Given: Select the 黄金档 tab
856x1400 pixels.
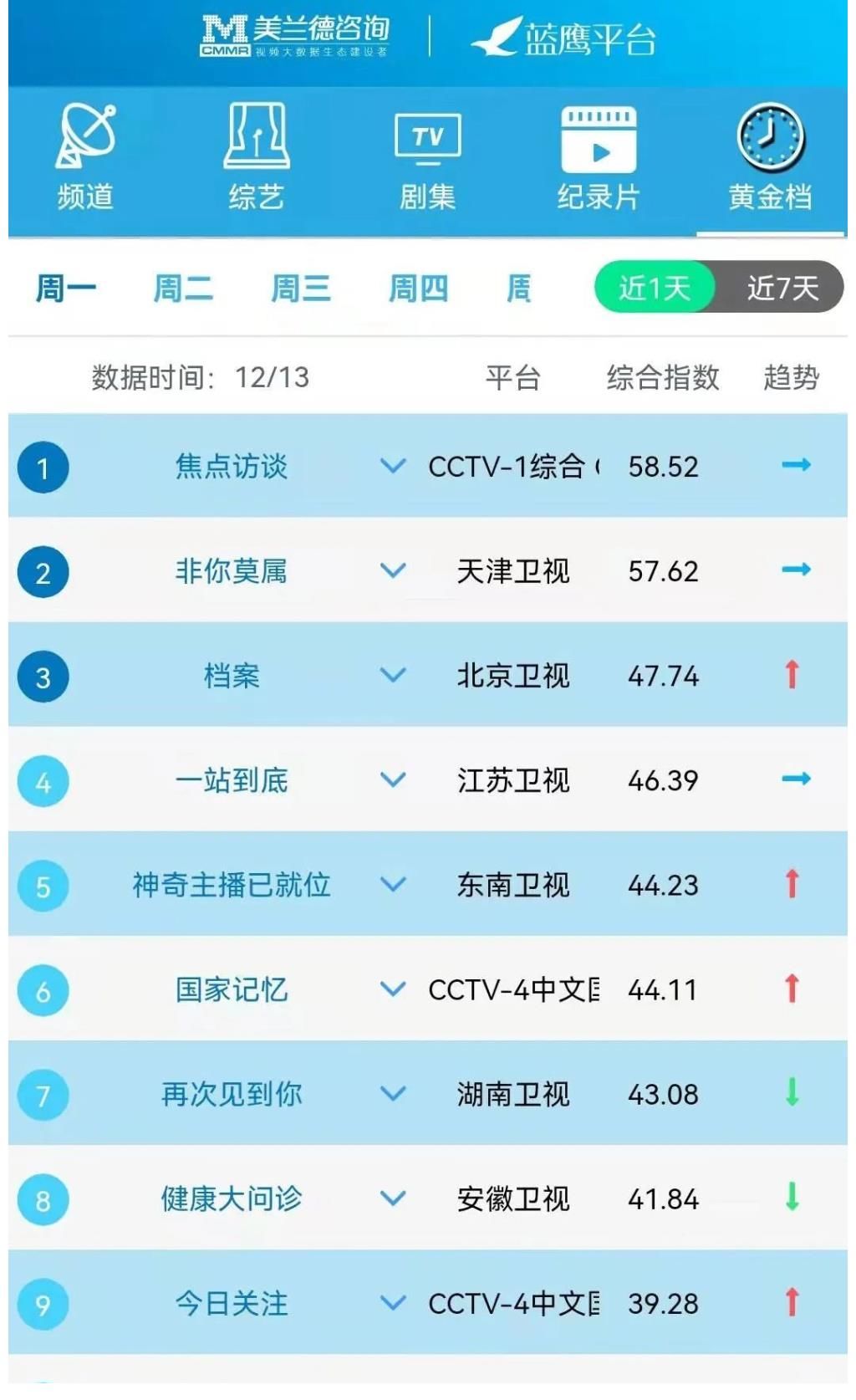Looking at the screenshot, I should pyautogui.click(x=770, y=157).
